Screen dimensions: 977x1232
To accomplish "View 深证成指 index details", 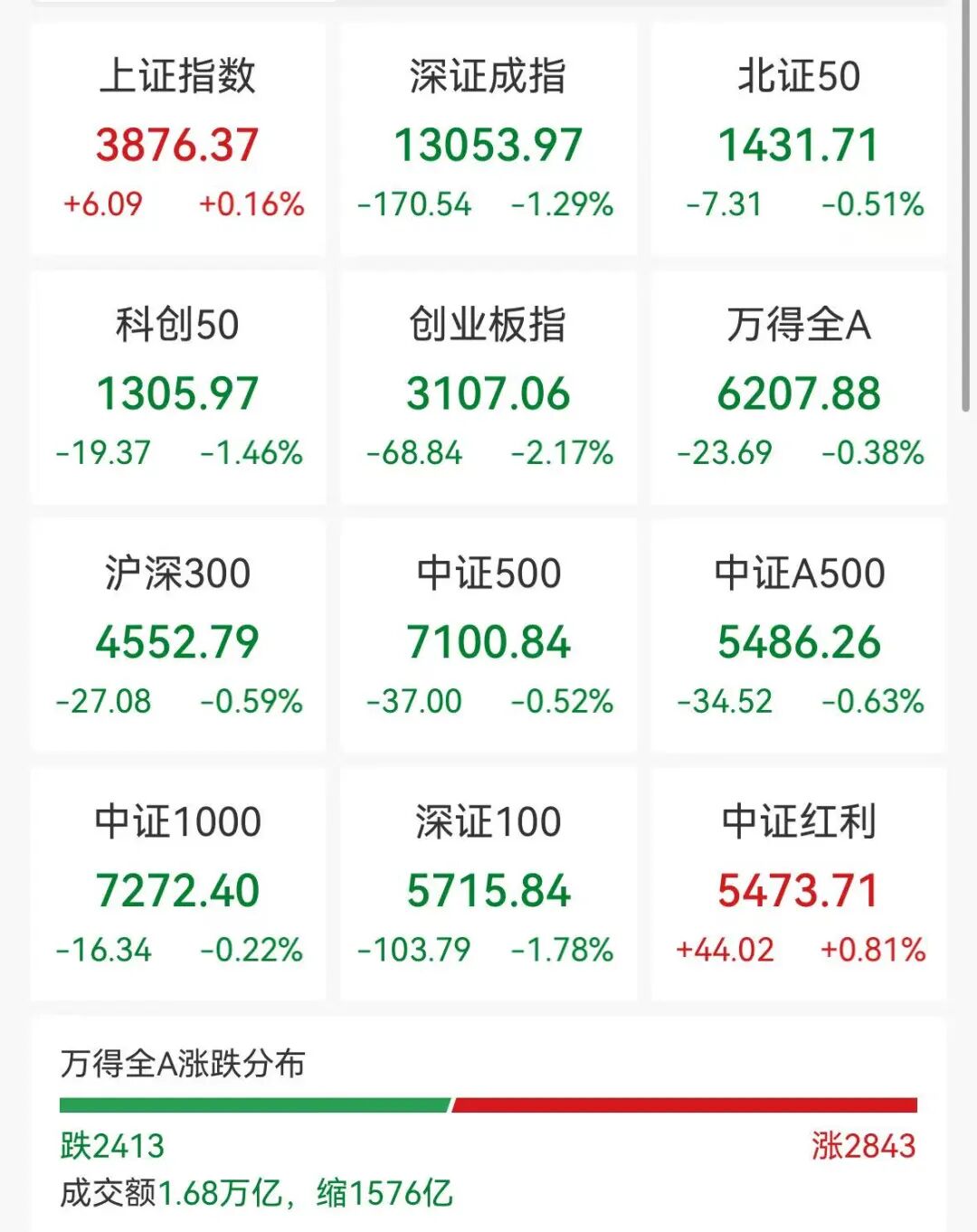I will point(488,140).
